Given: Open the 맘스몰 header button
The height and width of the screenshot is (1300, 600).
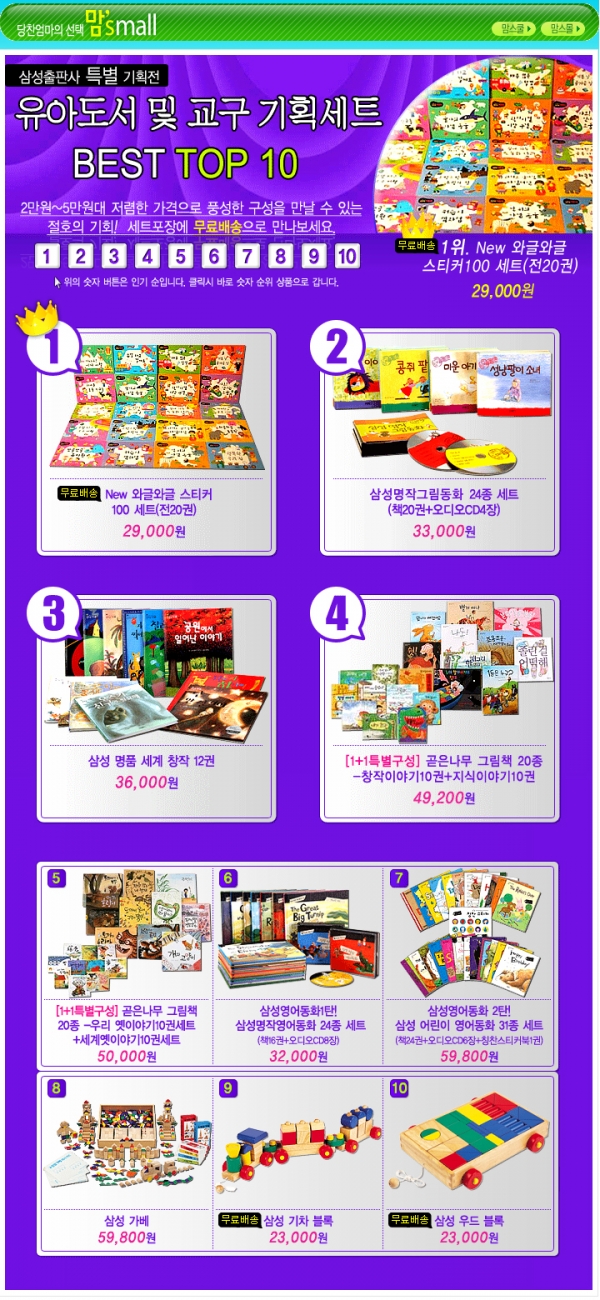Looking at the screenshot, I should (x=564, y=28).
